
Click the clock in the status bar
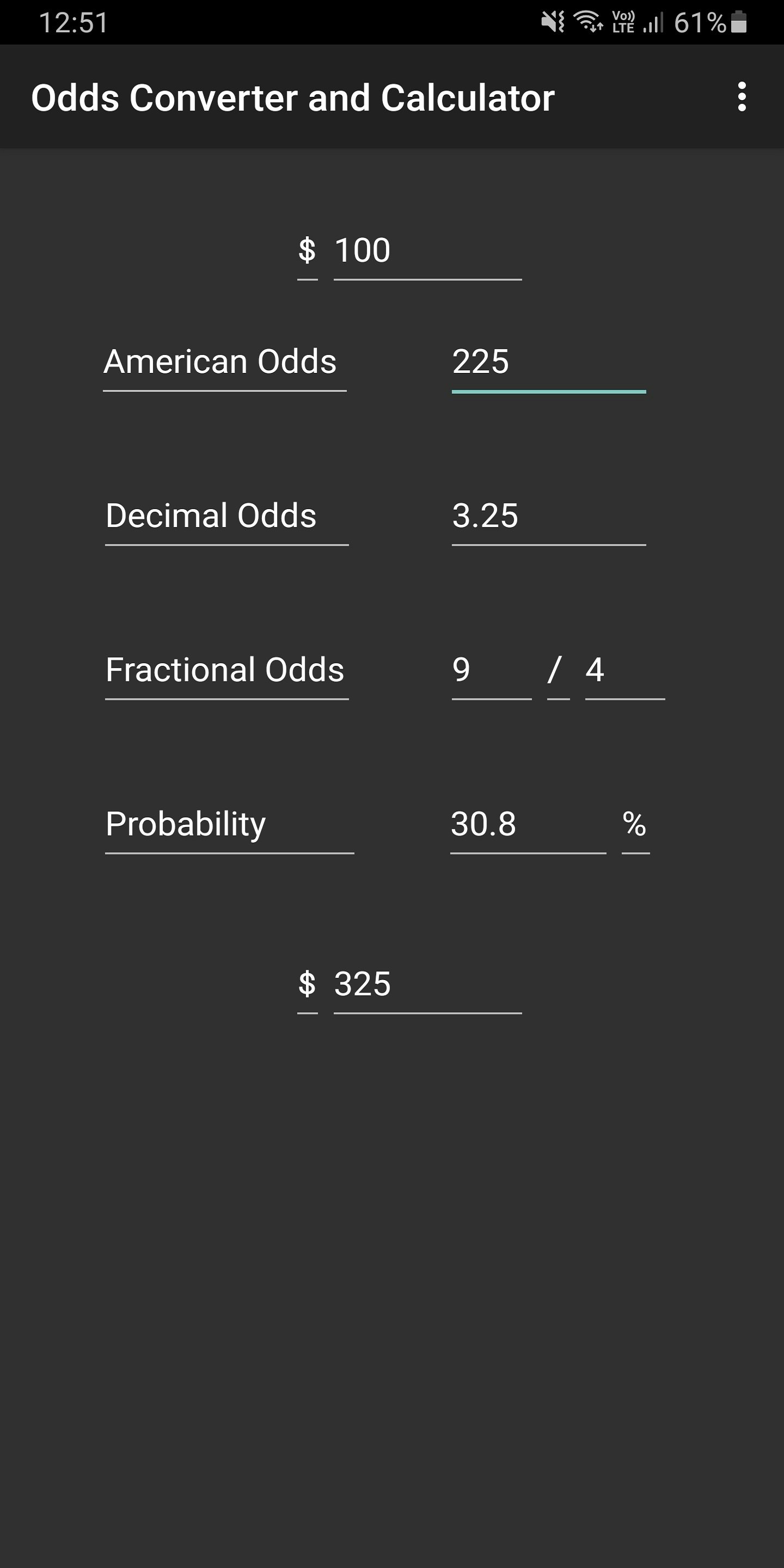[x=73, y=23]
